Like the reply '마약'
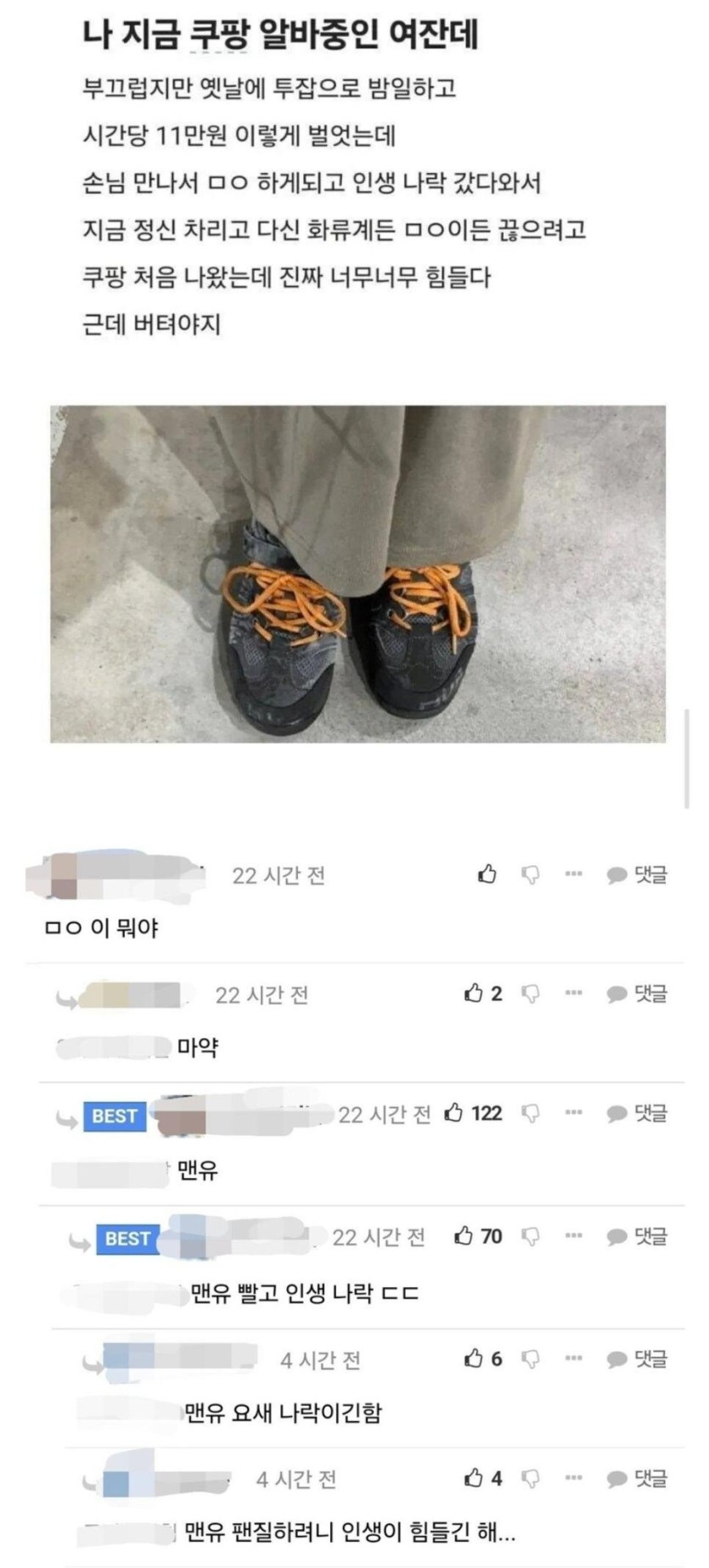Image resolution: width=709 pixels, height=1568 pixels. point(474,993)
